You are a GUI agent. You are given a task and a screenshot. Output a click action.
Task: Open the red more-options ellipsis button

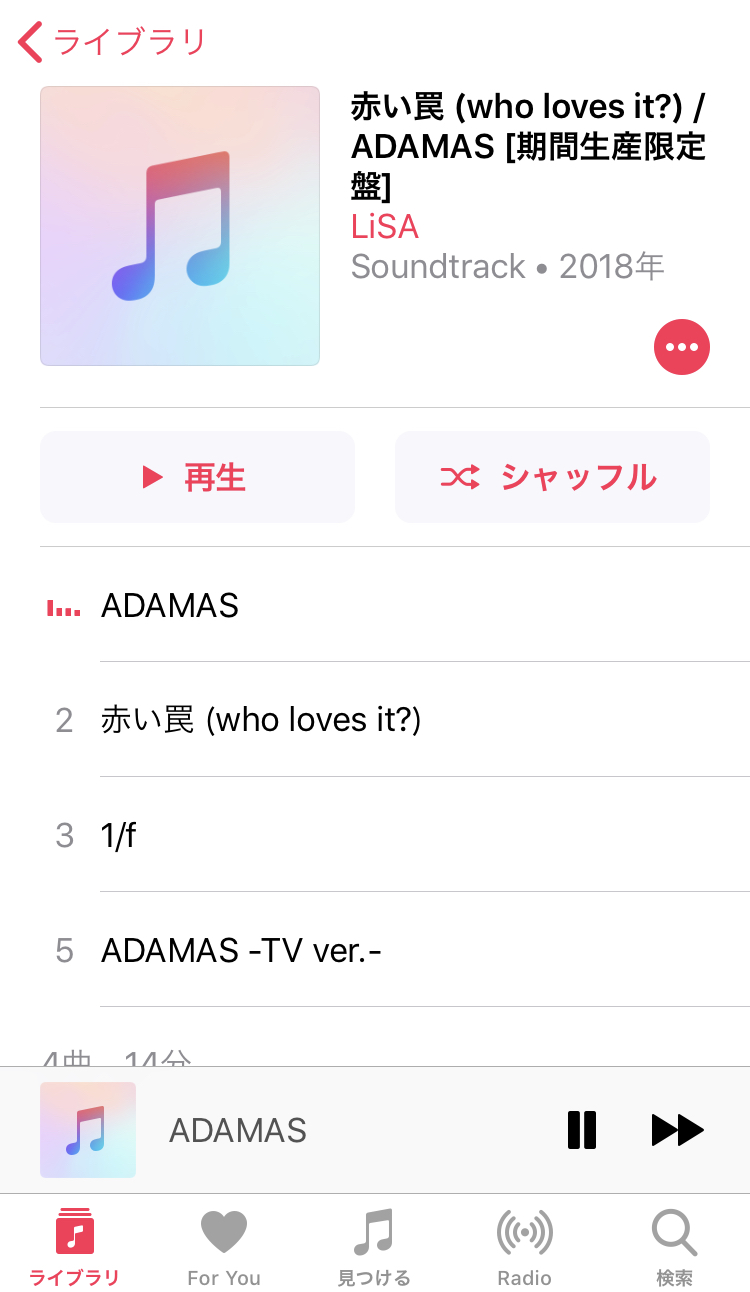(682, 347)
